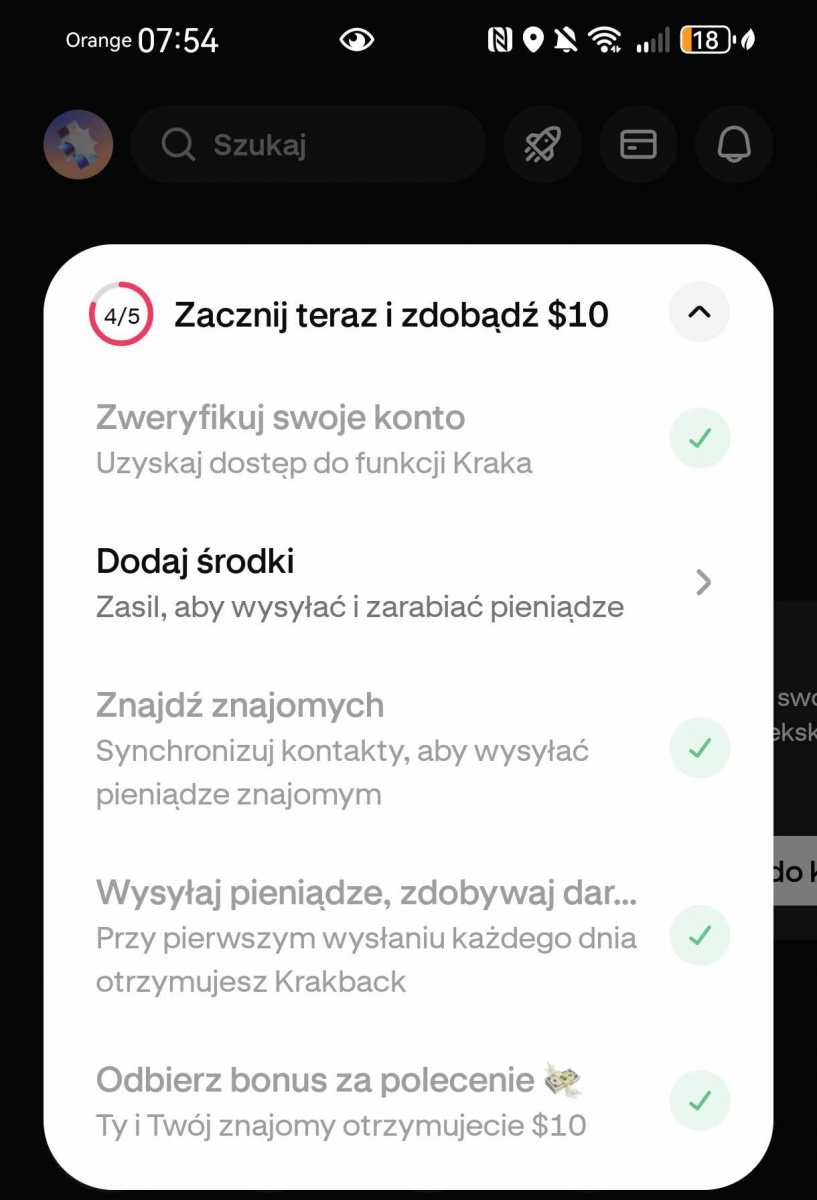The height and width of the screenshot is (1200, 817).
Task: Tap the location pin icon in the status bar
Action: pyautogui.click(x=532, y=39)
